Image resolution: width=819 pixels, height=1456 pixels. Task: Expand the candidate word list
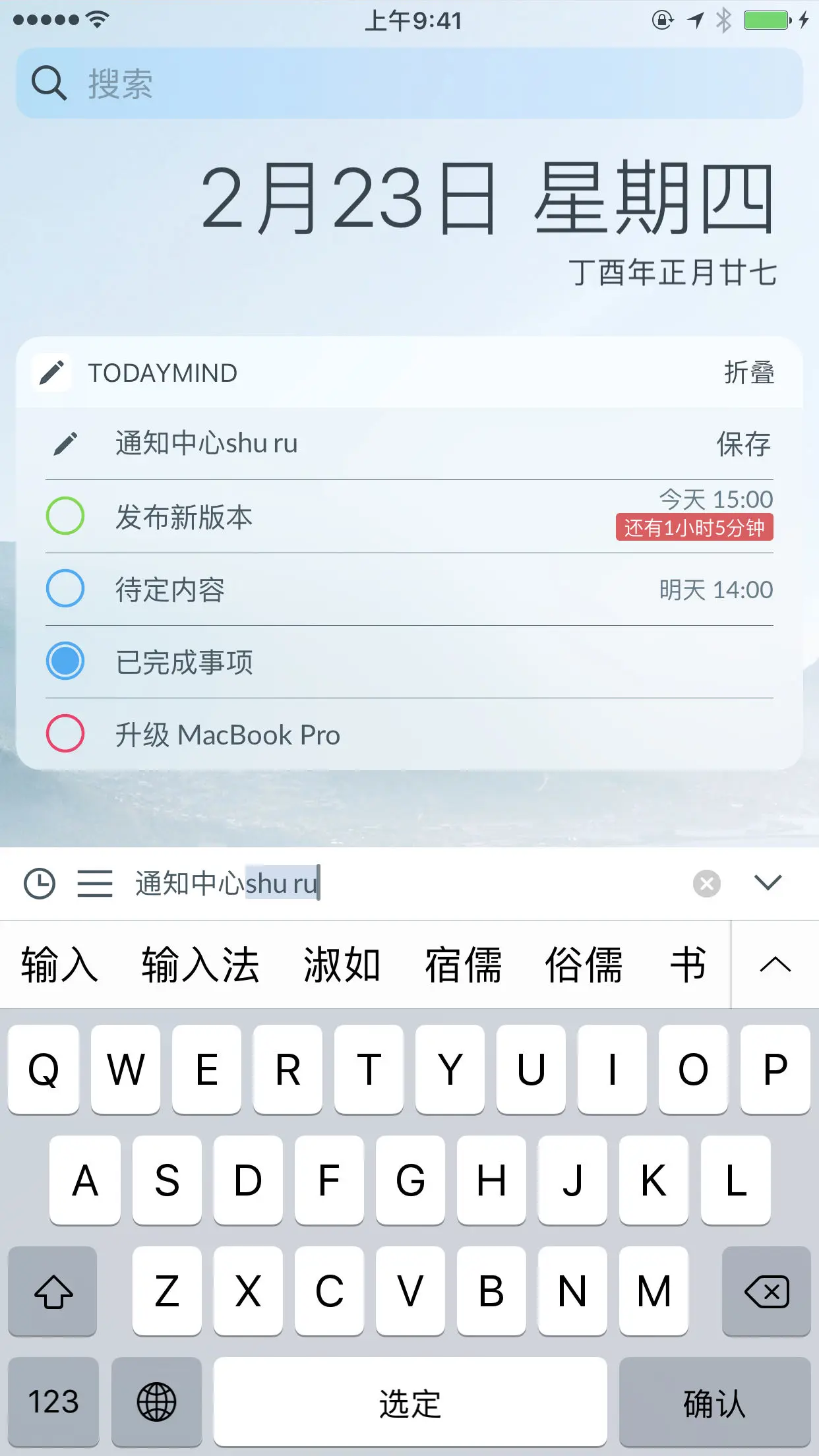click(x=775, y=965)
